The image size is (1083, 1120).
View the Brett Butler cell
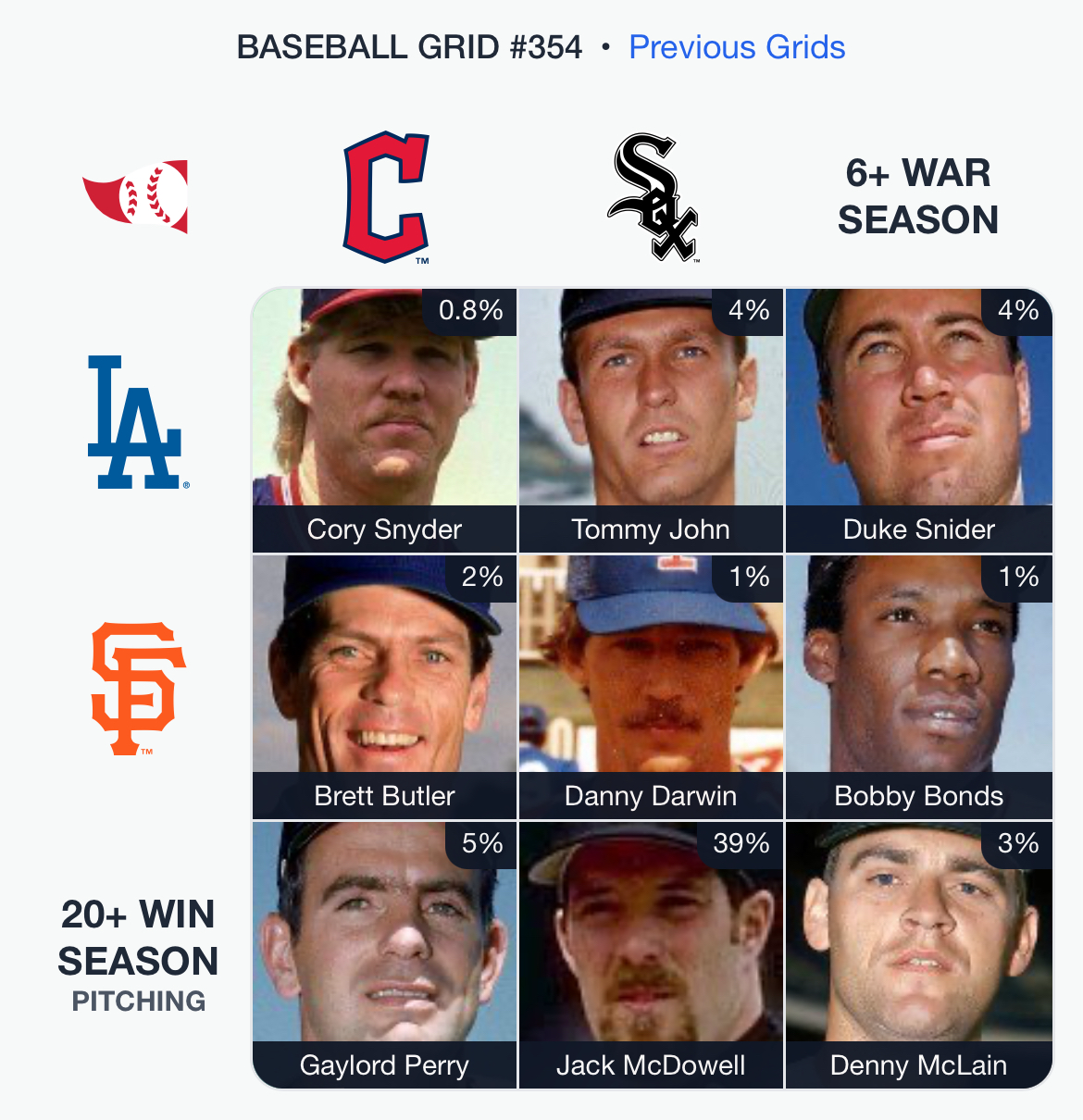click(384, 687)
